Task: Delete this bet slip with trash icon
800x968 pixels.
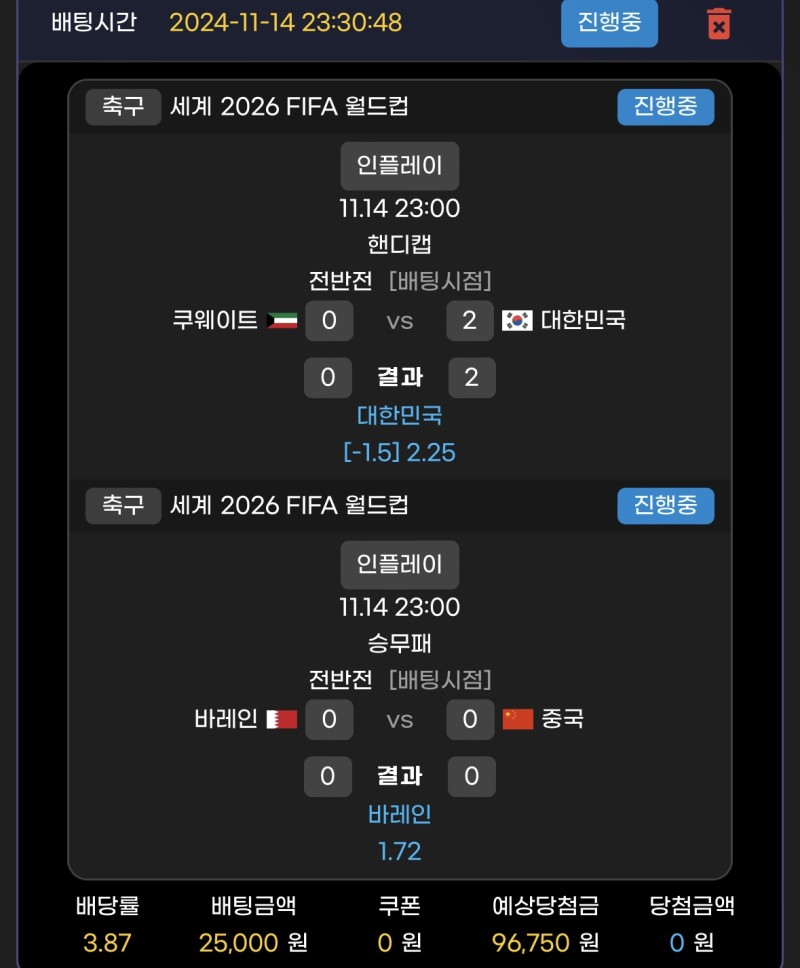Action: 718,24
